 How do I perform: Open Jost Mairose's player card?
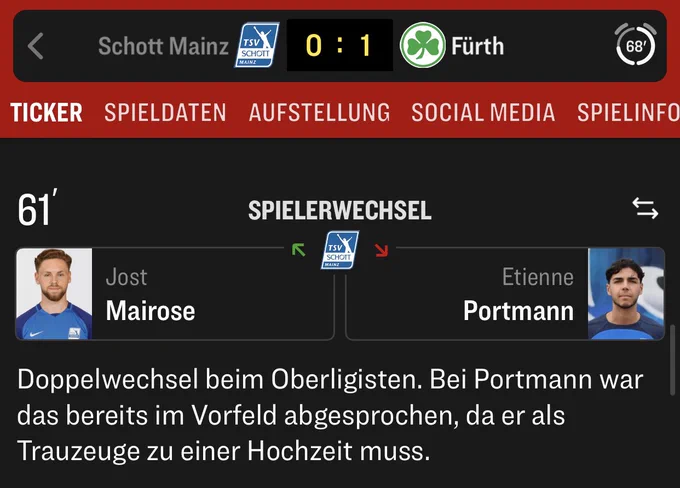pyautogui.click(x=175, y=294)
